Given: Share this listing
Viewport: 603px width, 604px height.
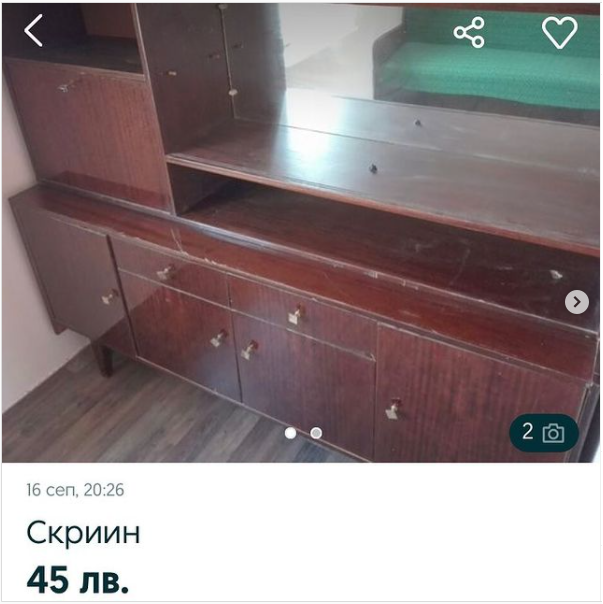Looking at the screenshot, I should (468, 32).
